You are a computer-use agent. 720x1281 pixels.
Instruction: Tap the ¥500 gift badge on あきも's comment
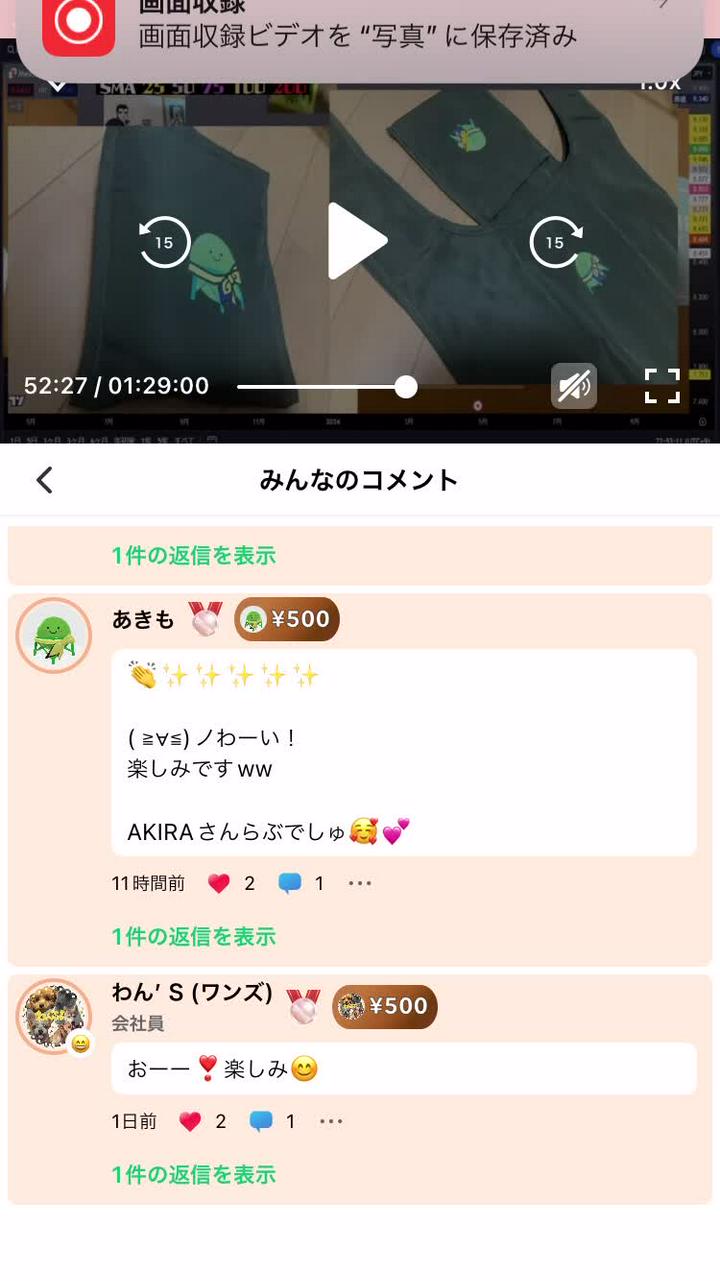pyautogui.click(x=285, y=619)
